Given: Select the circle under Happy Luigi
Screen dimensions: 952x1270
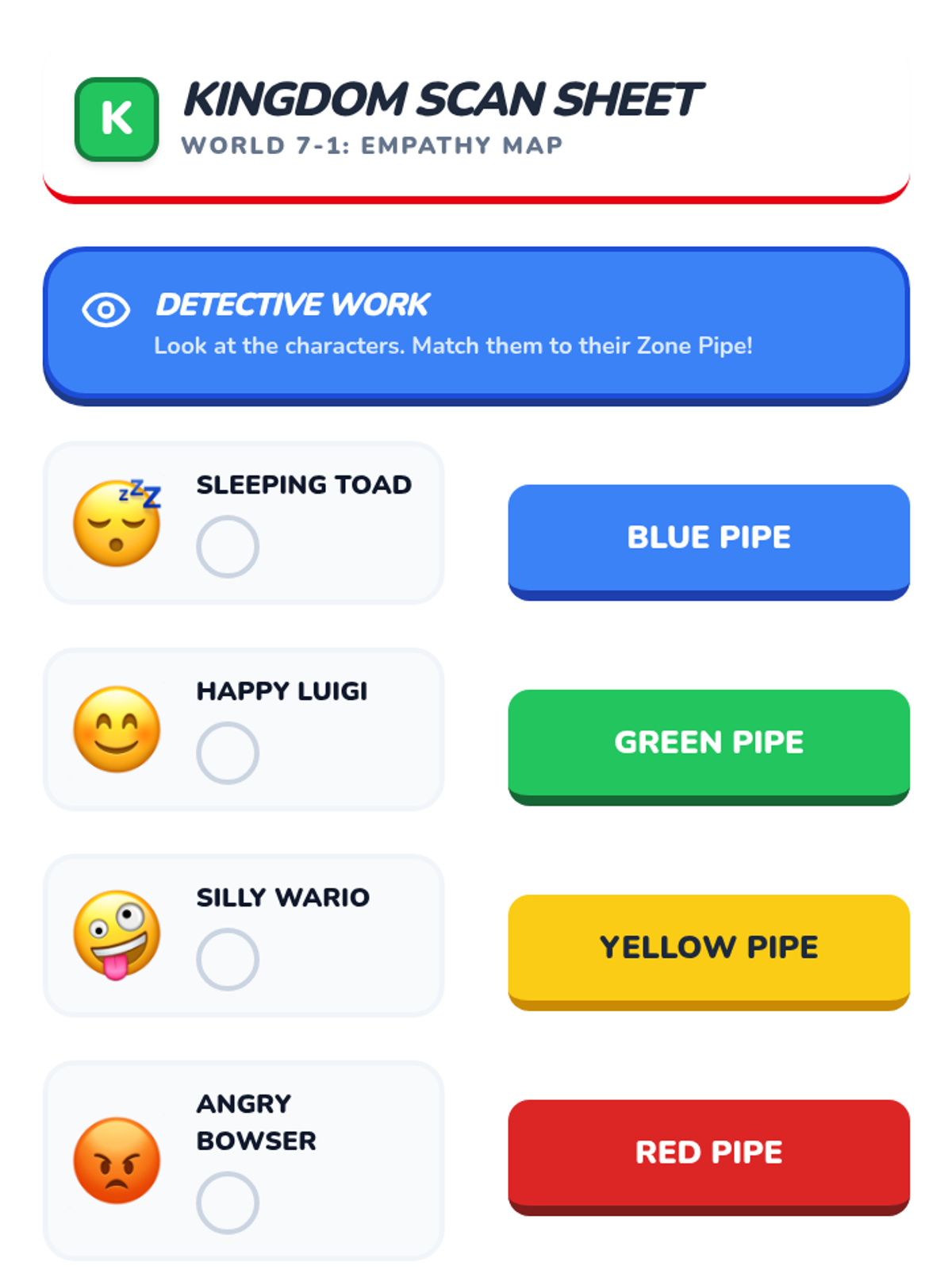Looking at the screenshot, I should pos(228,753).
